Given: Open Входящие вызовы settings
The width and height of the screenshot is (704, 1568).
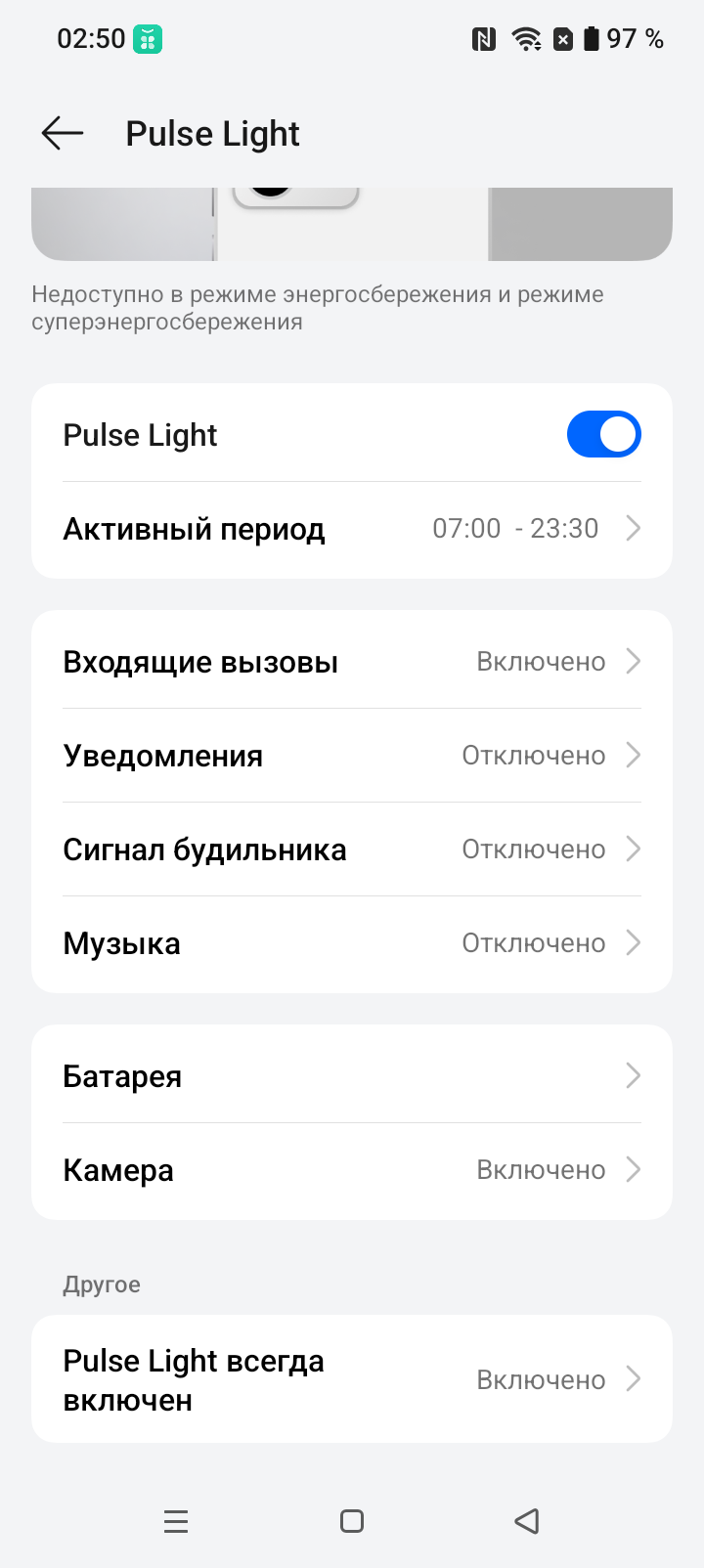Looking at the screenshot, I should point(352,662).
